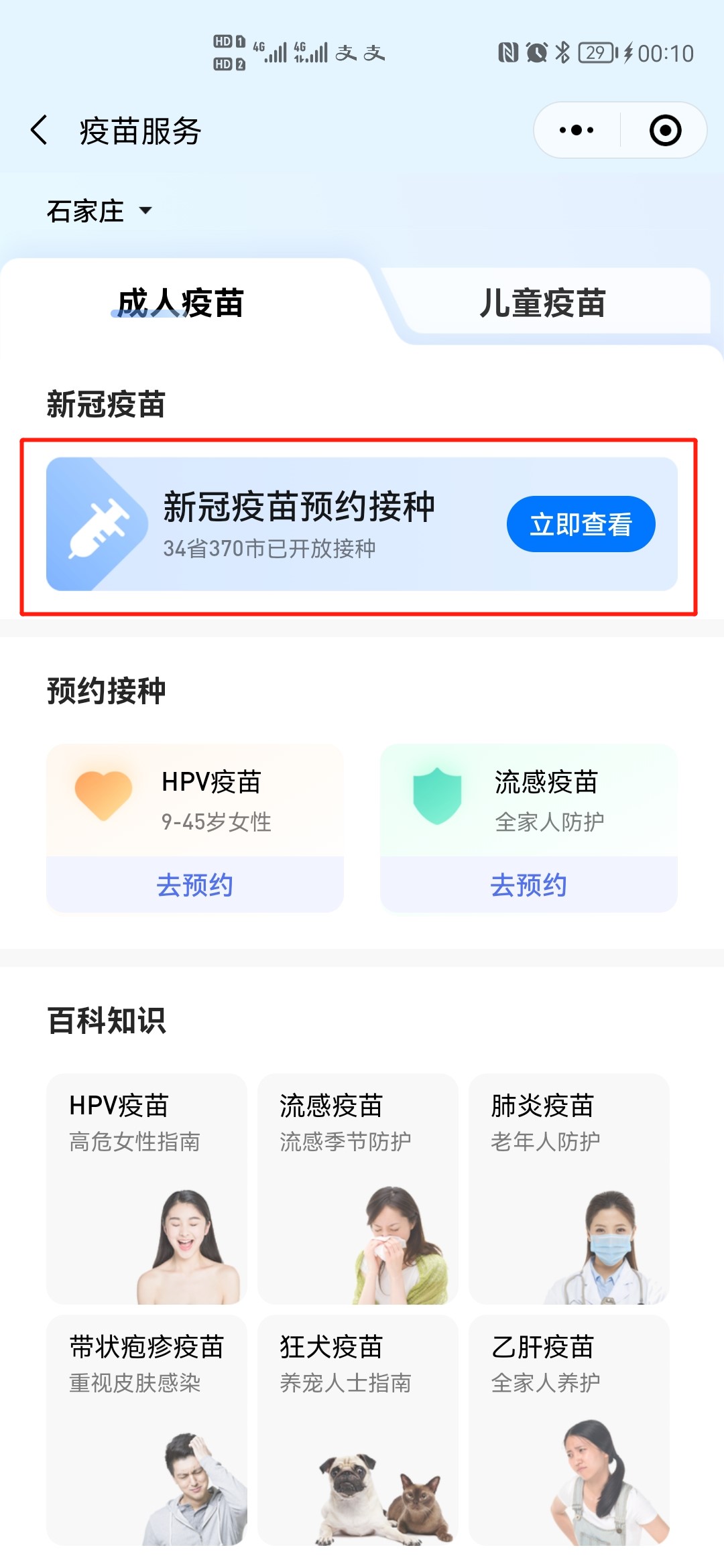Open the 肺炎疫苗 老年人防护 card
Viewport: 724px width, 1568px height.
click(568, 1189)
